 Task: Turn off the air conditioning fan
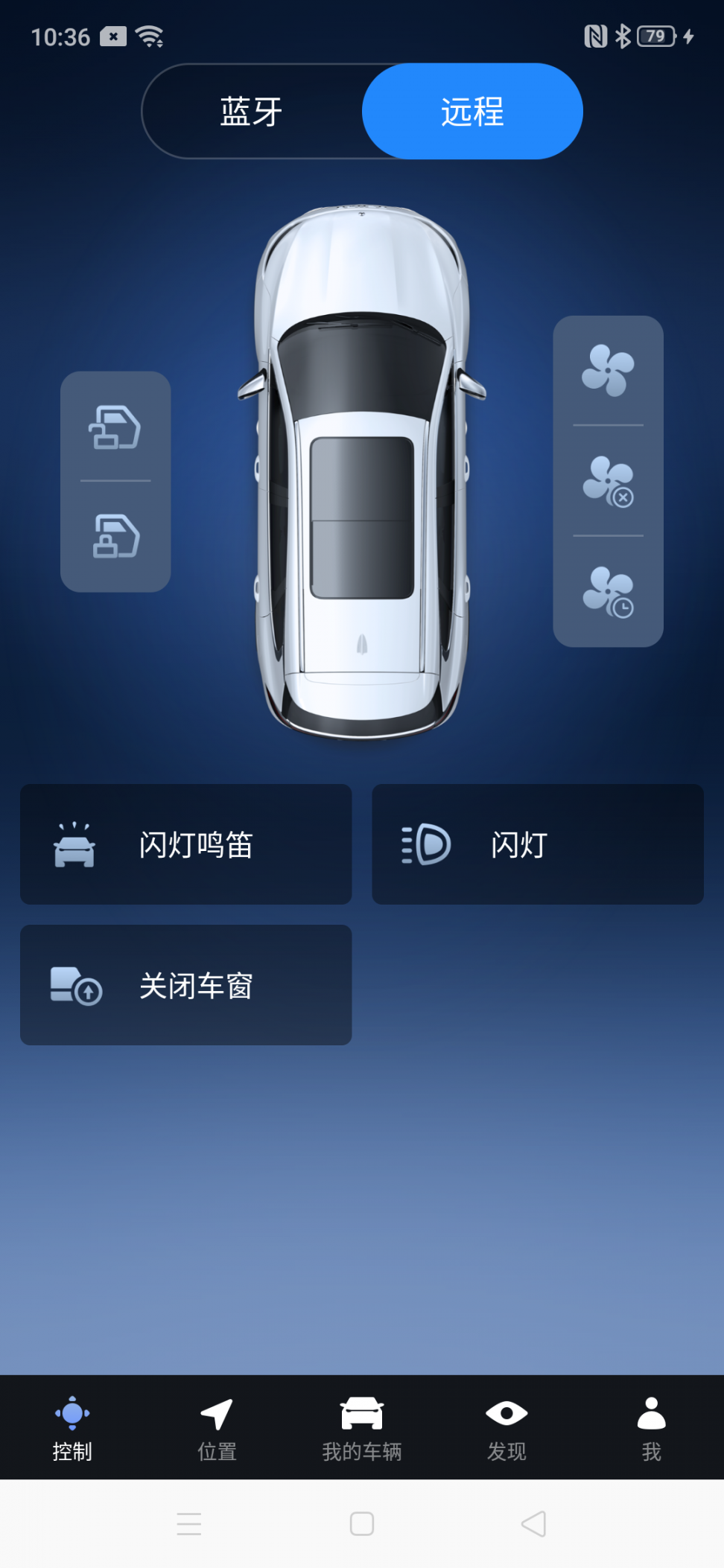click(x=608, y=481)
